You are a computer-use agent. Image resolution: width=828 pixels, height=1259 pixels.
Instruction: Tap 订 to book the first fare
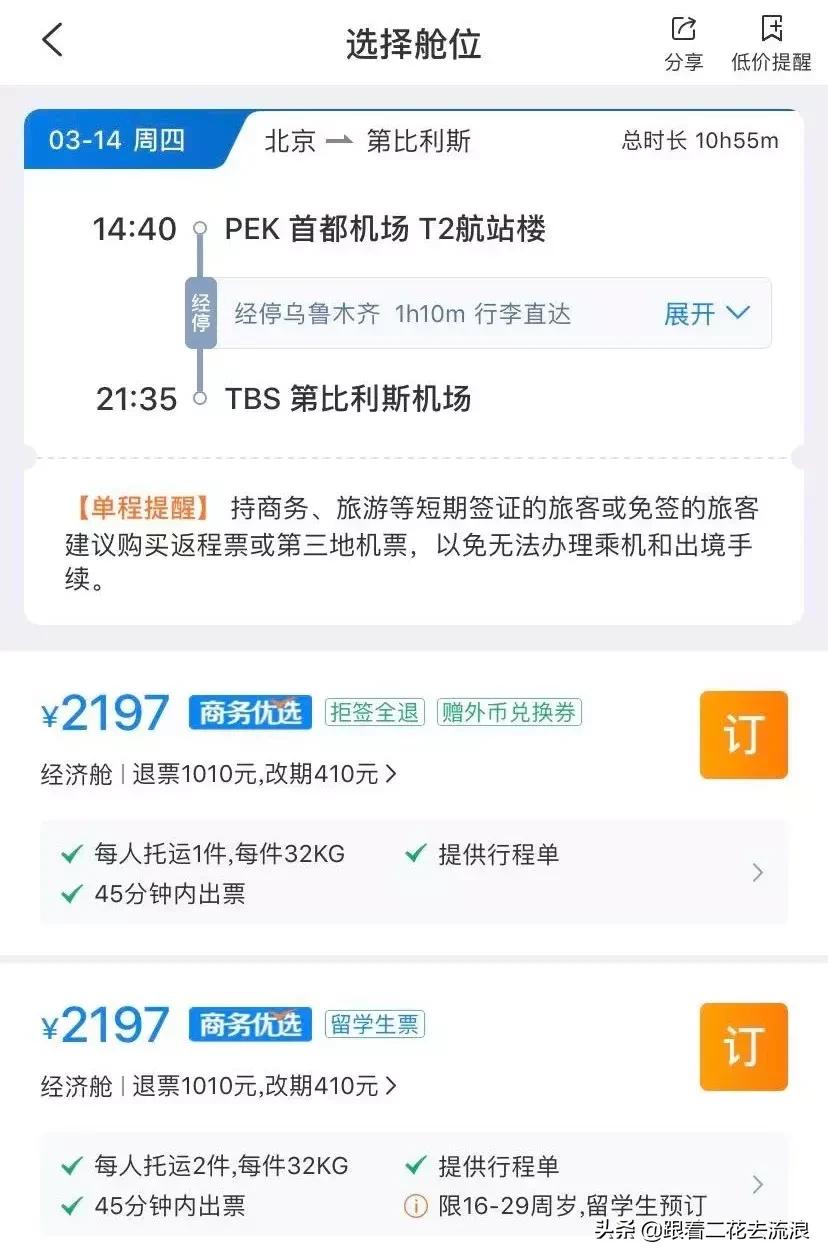(x=743, y=734)
